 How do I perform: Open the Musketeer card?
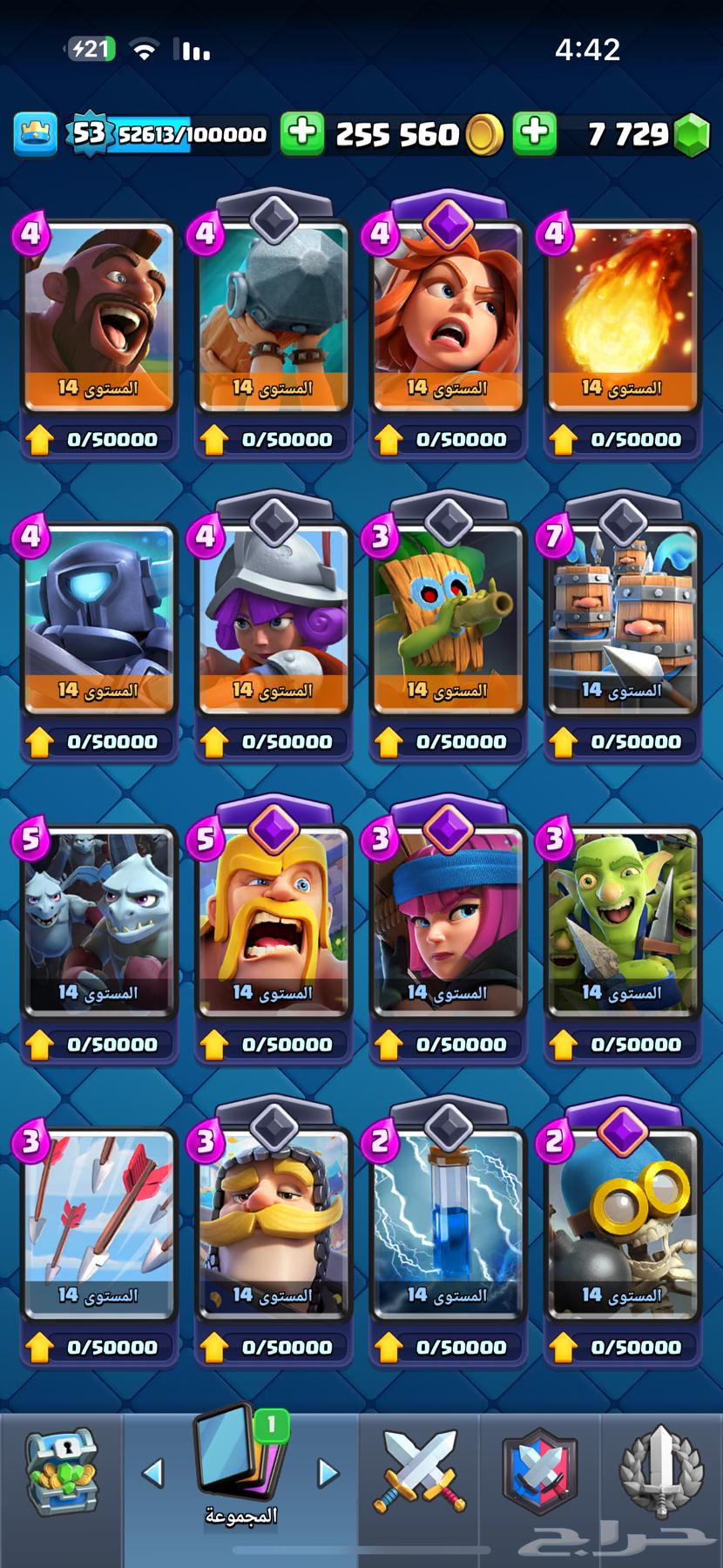click(x=273, y=620)
